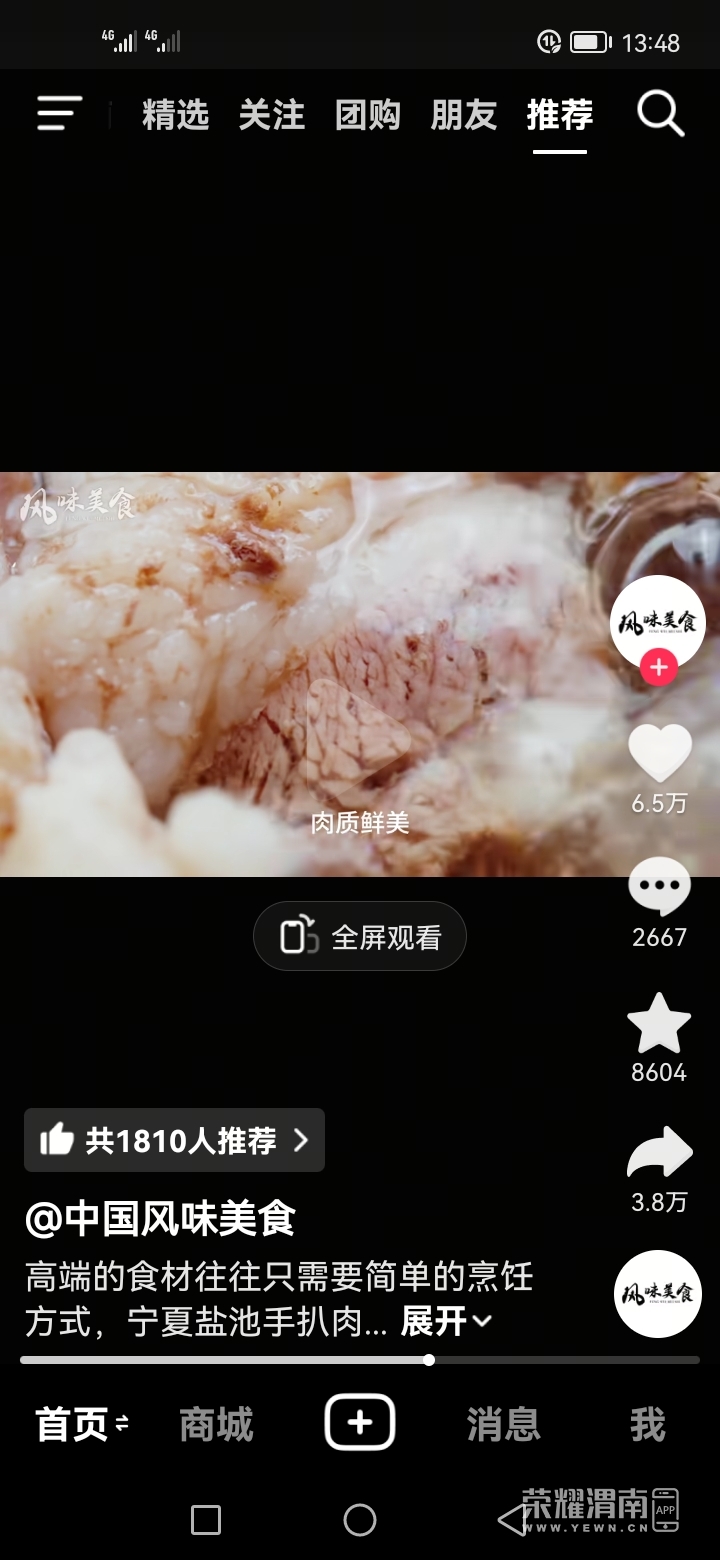Screen dimensions: 720x1560
Task: Favorite the video with the star icon
Action: coord(659,1024)
